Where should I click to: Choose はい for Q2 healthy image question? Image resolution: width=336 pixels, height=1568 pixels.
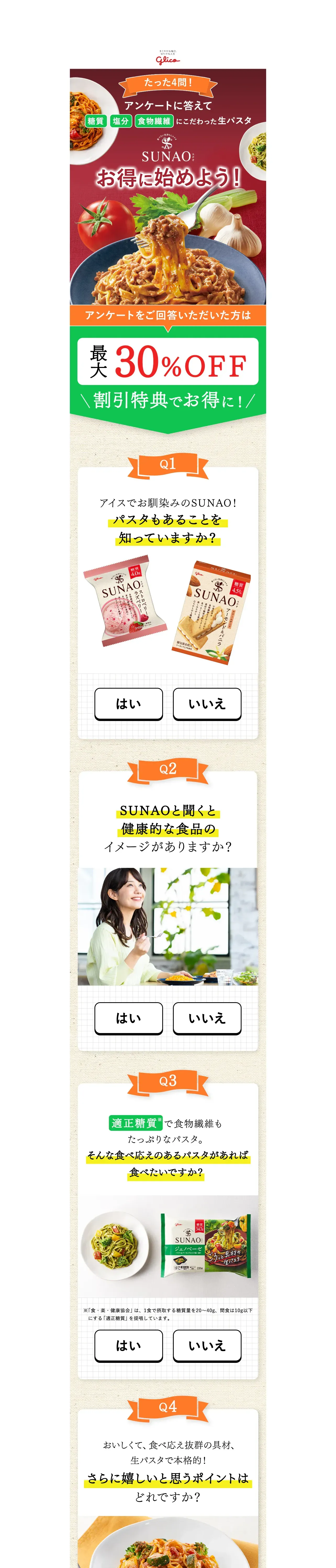pyautogui.click(x=129, y=1018)
